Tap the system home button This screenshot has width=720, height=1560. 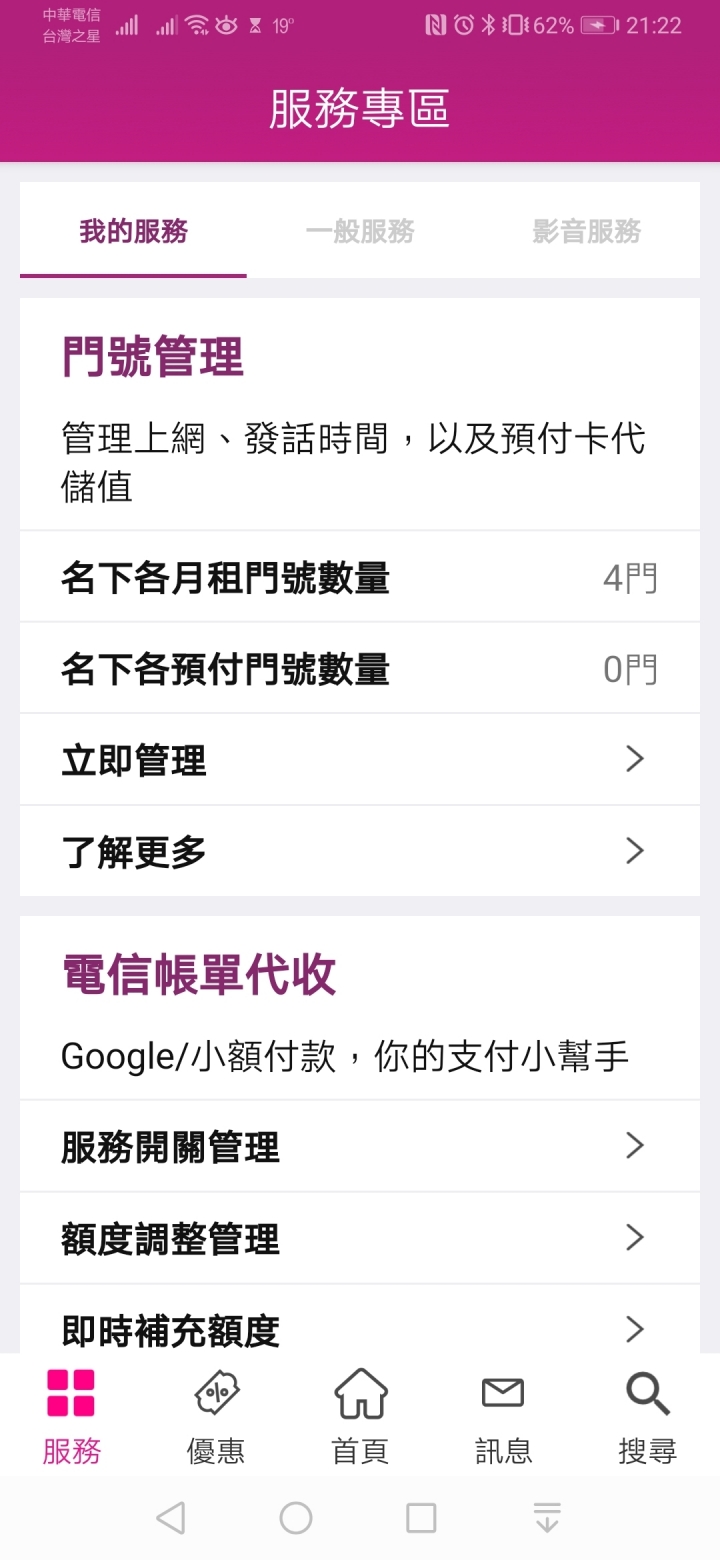(296, 1518)
